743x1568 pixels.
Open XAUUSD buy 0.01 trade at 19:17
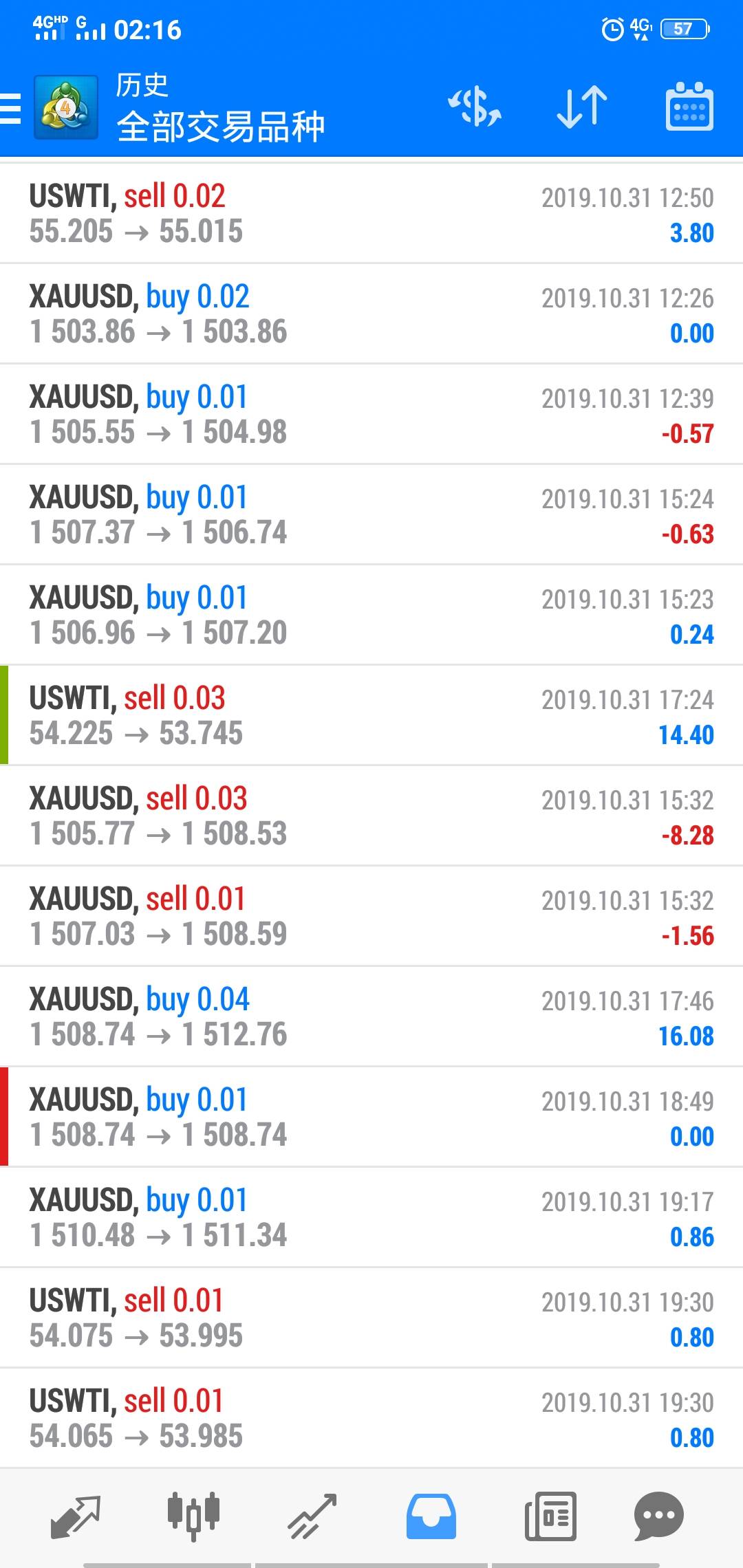(371, 1218)
